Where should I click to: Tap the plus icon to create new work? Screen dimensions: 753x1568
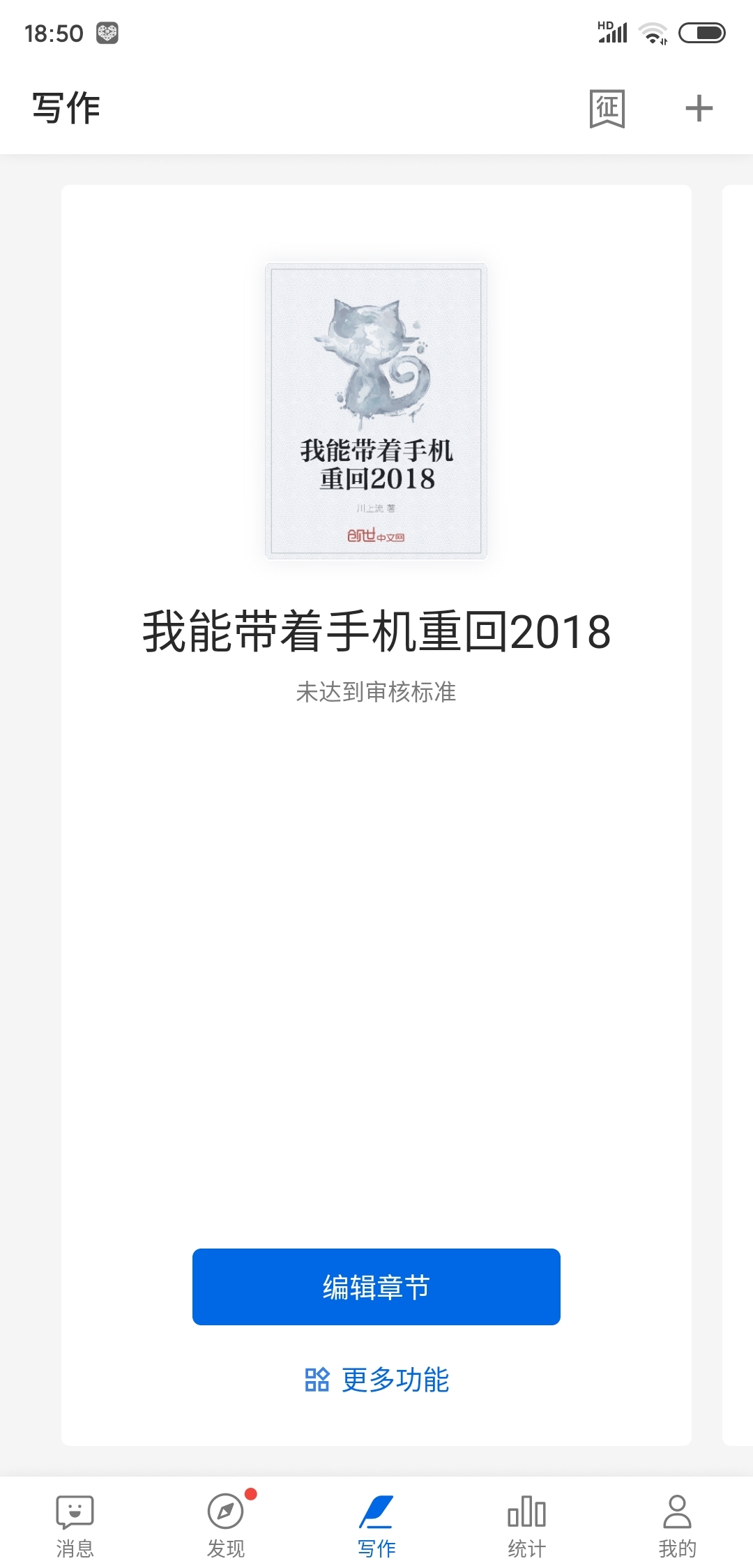point(699,109)
